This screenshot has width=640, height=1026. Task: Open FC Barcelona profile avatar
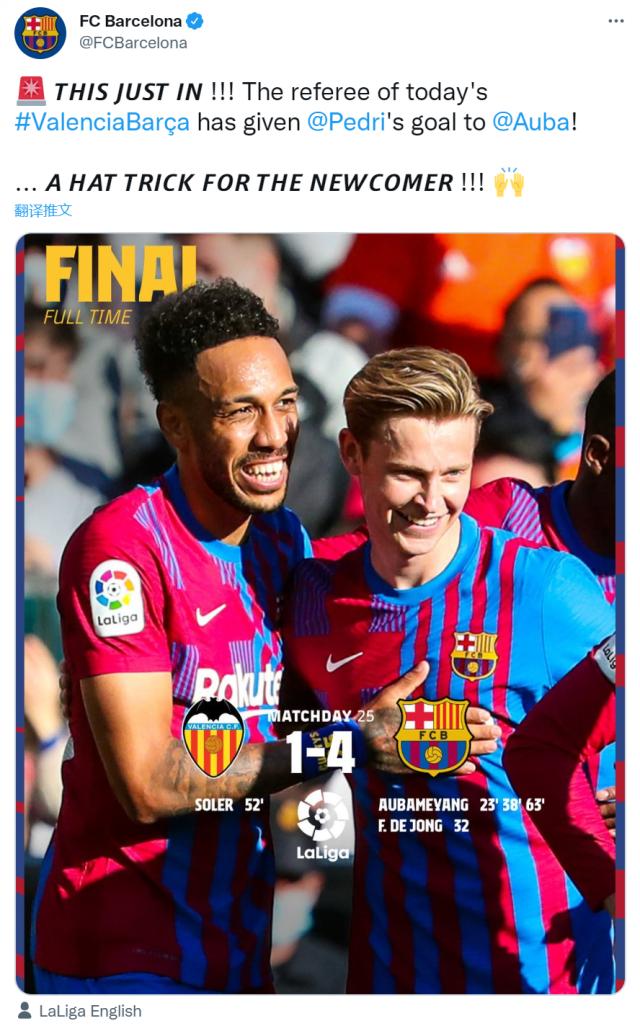pyautogui.click(x=40, y=32)
